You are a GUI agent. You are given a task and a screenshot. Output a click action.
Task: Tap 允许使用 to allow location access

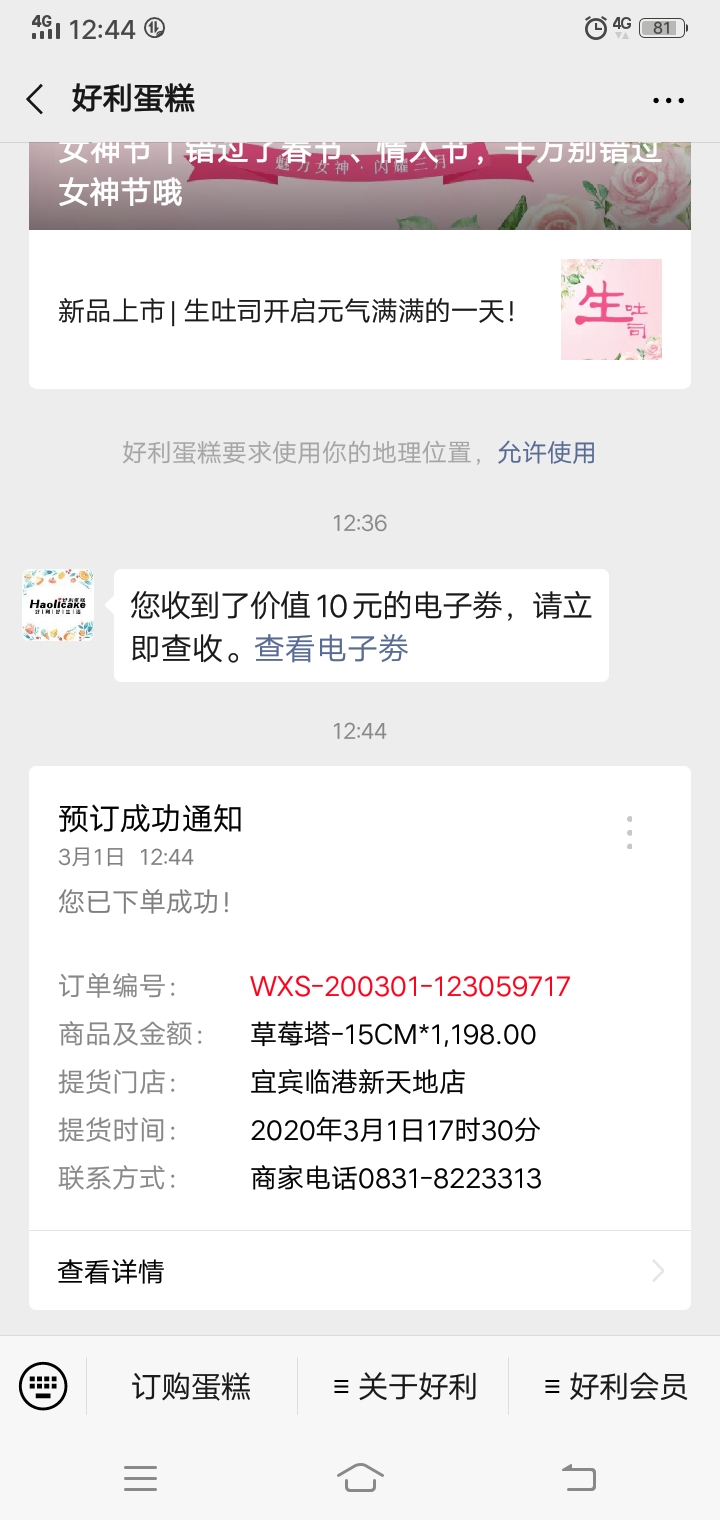546,453
